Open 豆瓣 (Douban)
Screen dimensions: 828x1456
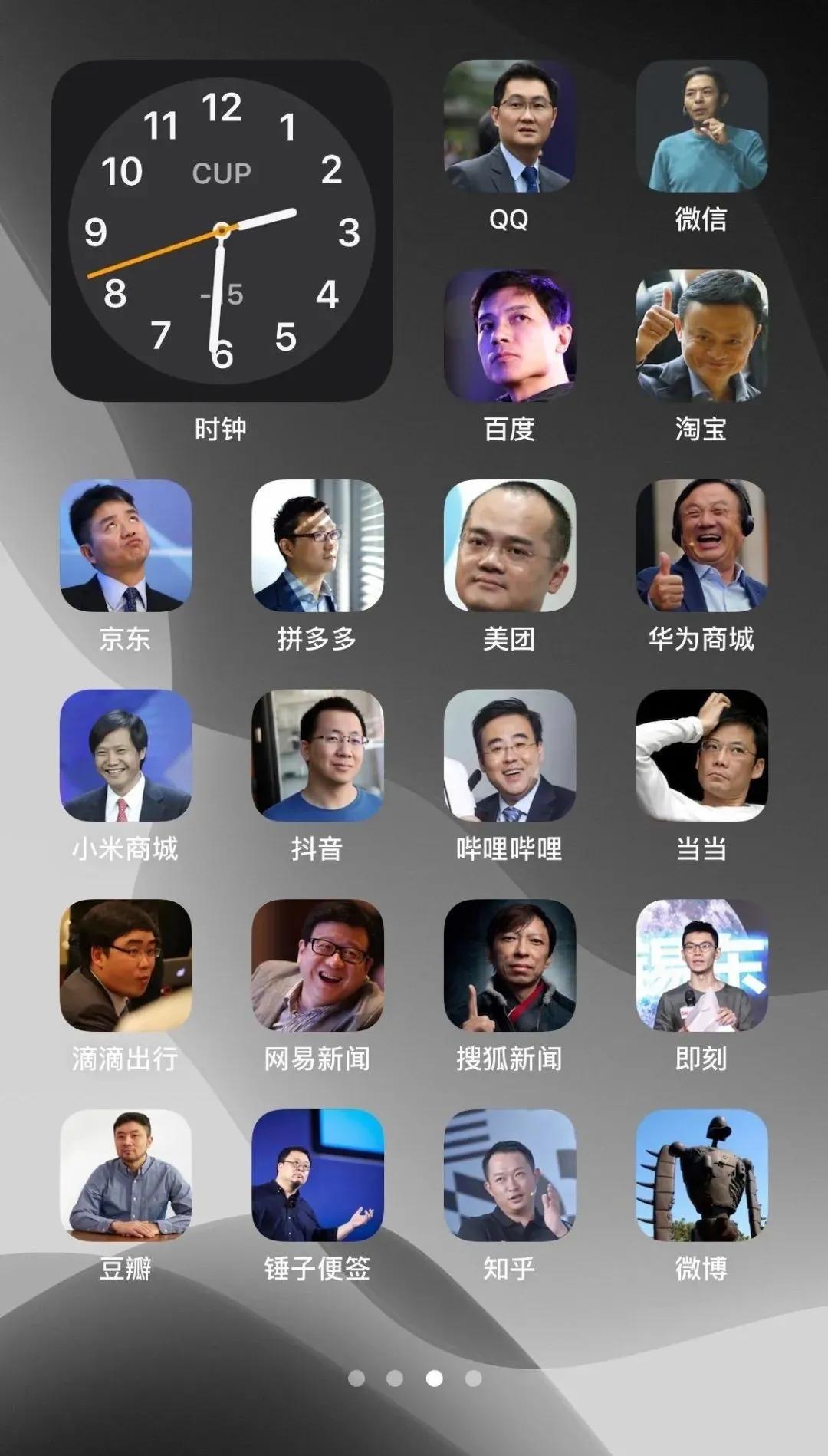125,1181
